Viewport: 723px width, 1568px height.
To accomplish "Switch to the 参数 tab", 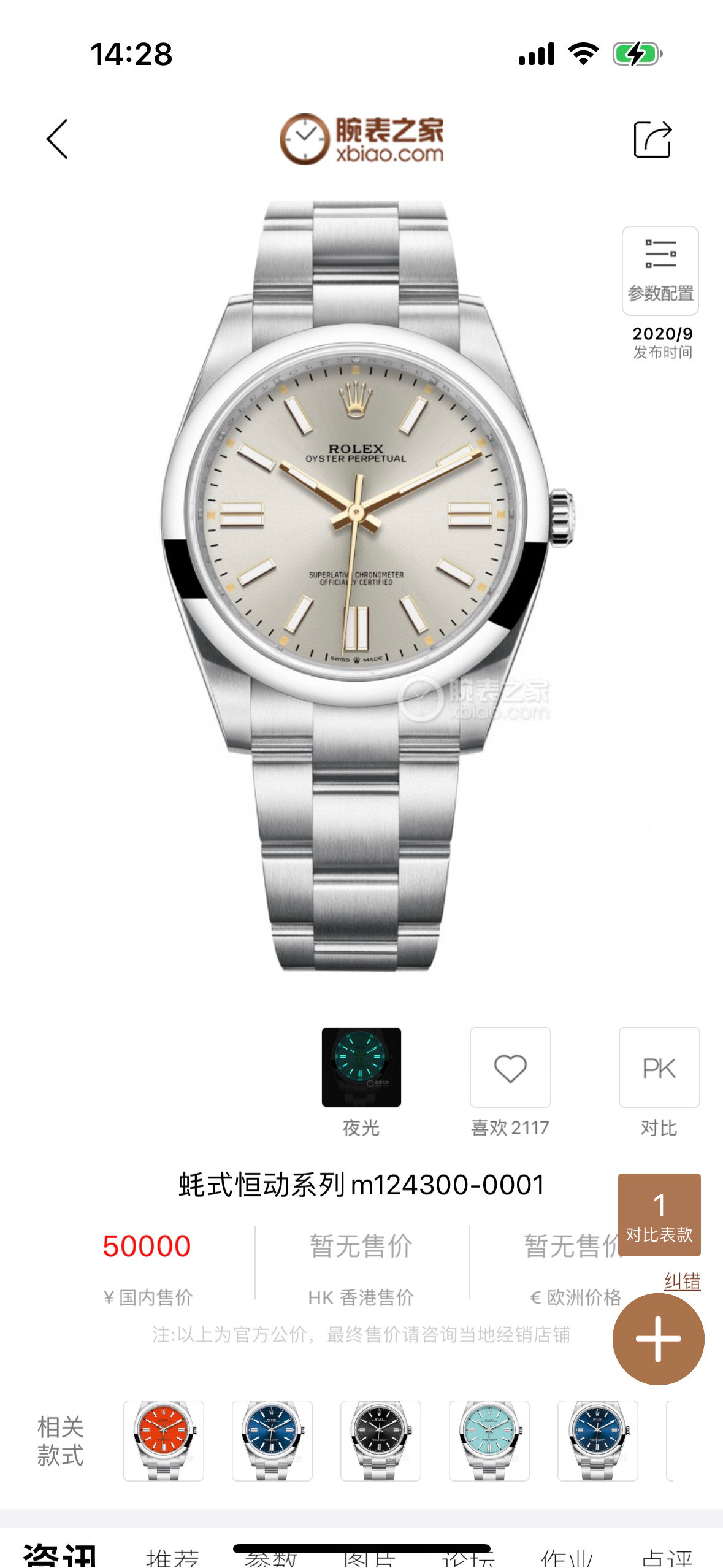I will [270, 1559].
